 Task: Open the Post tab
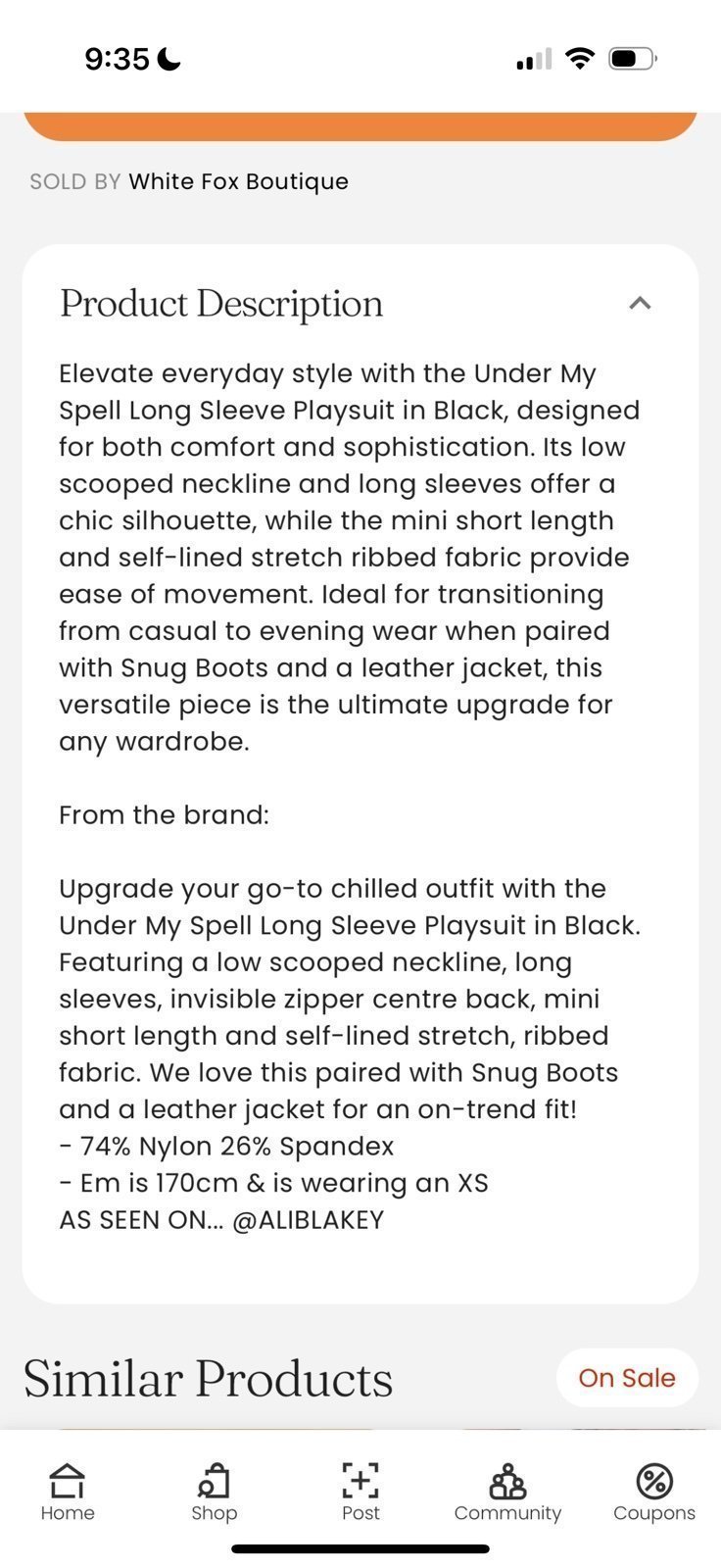(x=360, y=1493)
